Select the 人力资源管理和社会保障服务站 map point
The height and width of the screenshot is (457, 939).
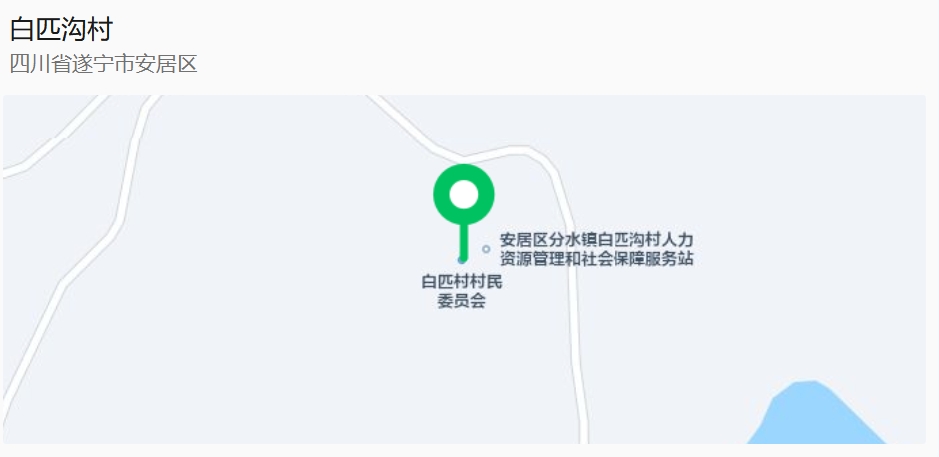[x=486, y=249]
